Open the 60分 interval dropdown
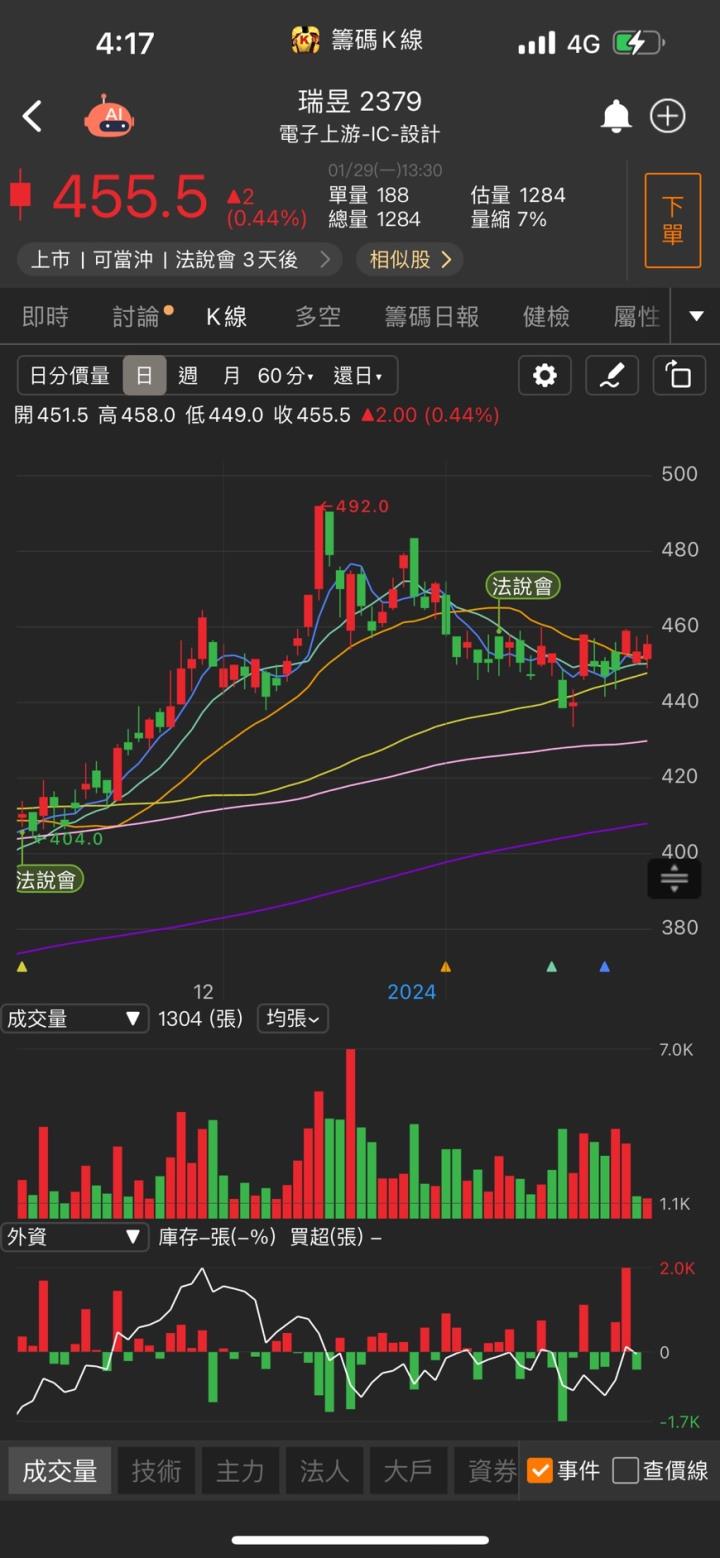This screenshot has width=720, height=1558. click(x=285, y=376)
